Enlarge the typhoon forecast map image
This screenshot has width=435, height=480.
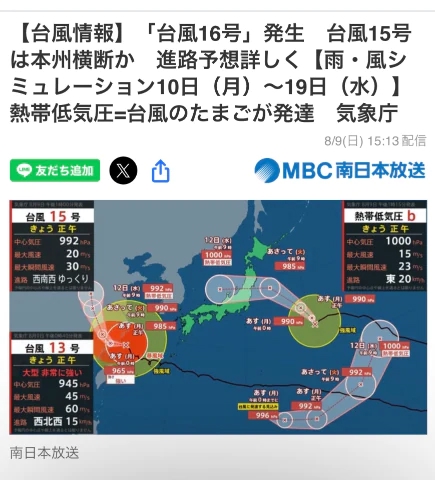pyautogui.click(x=218, y=317)
